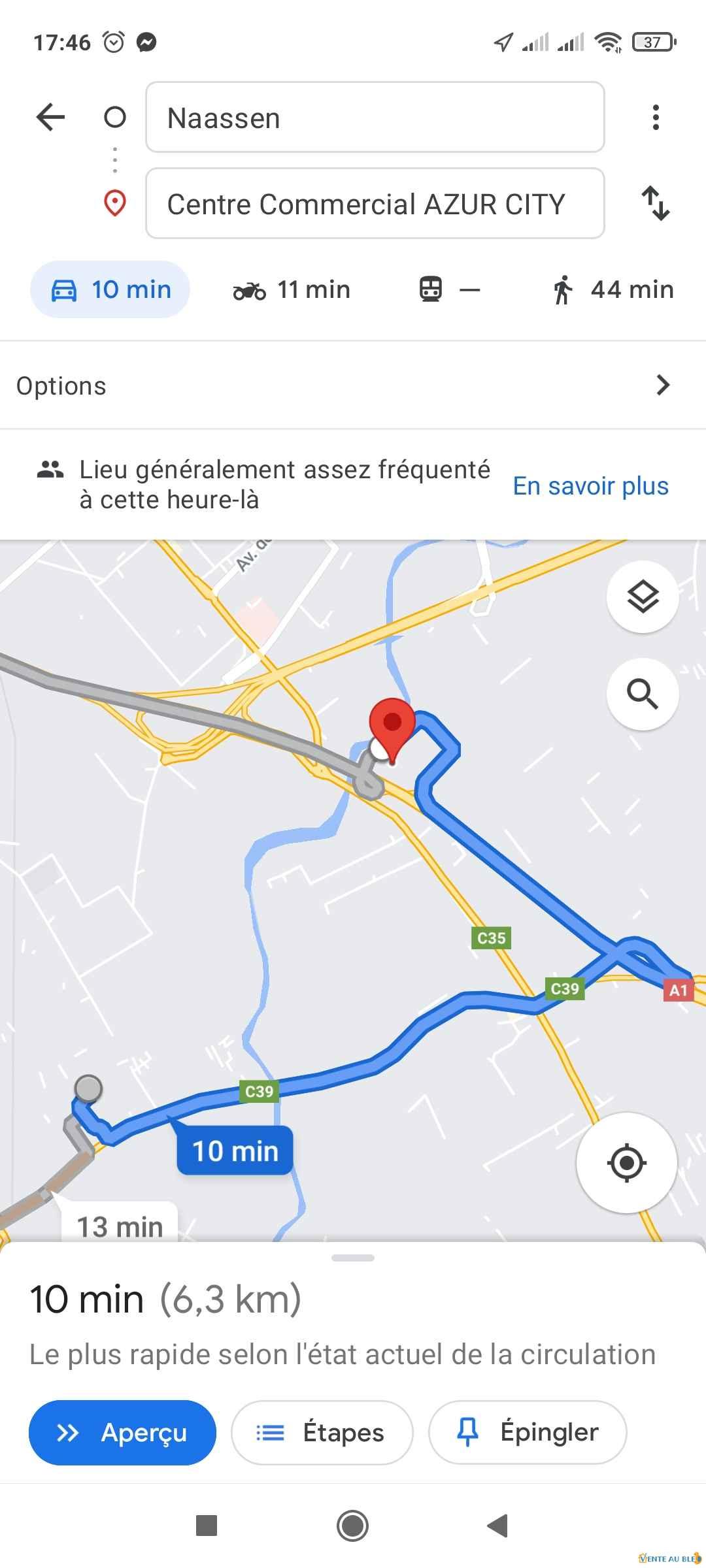The width and height of the screenshot is (706, 1568).
Task: Select the car travel mode (10 min)
Action: [x=110, y=289]
